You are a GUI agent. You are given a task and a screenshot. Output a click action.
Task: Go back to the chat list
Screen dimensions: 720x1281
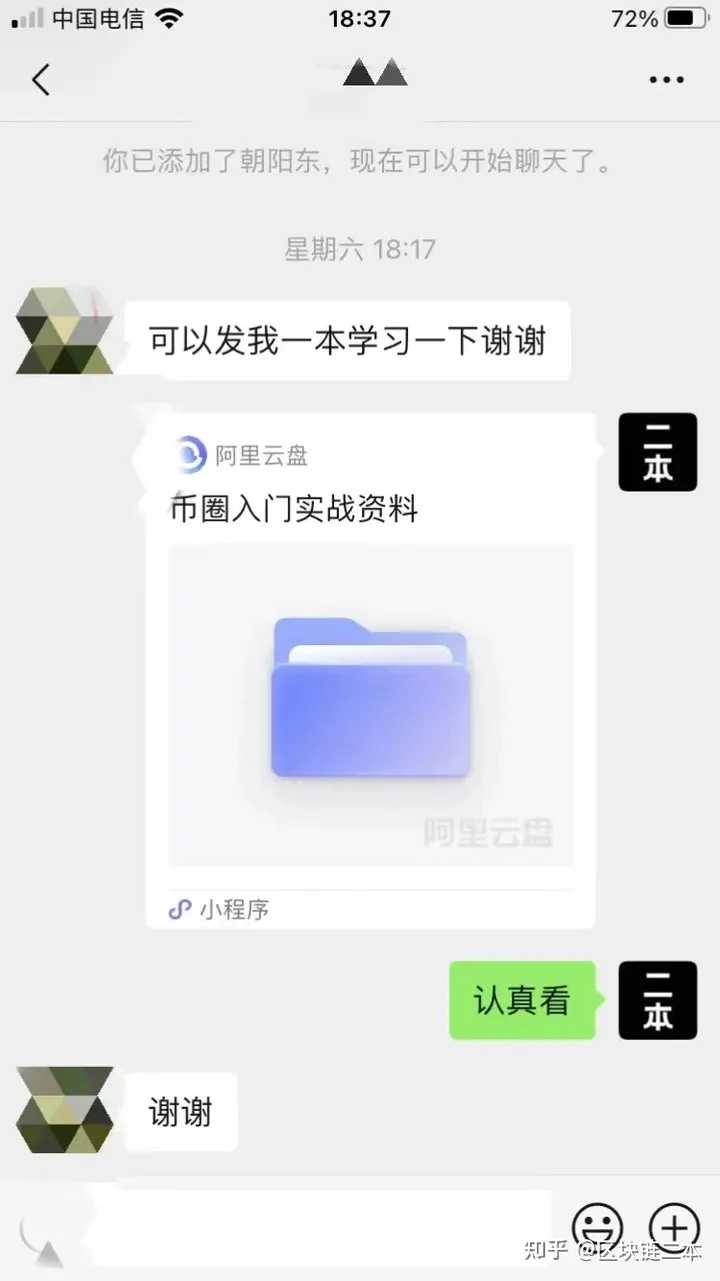click(x=41, y=79)
